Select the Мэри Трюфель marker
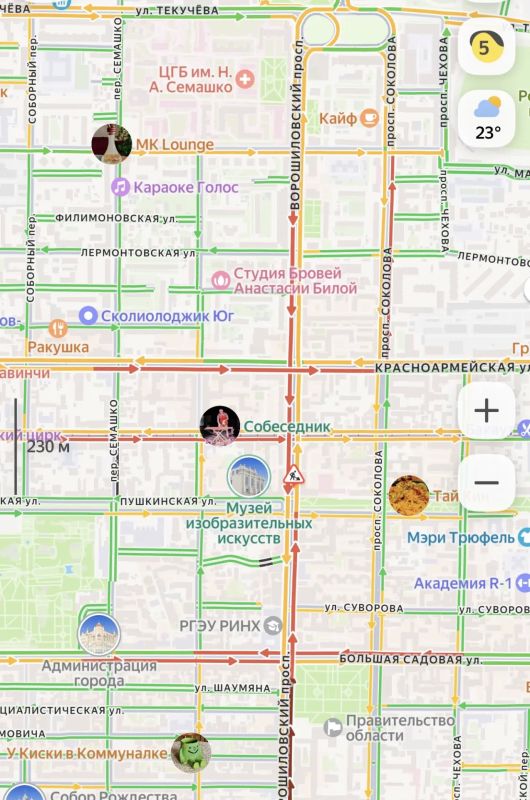The height and width of the screenshot is (800, 530). 524,537
